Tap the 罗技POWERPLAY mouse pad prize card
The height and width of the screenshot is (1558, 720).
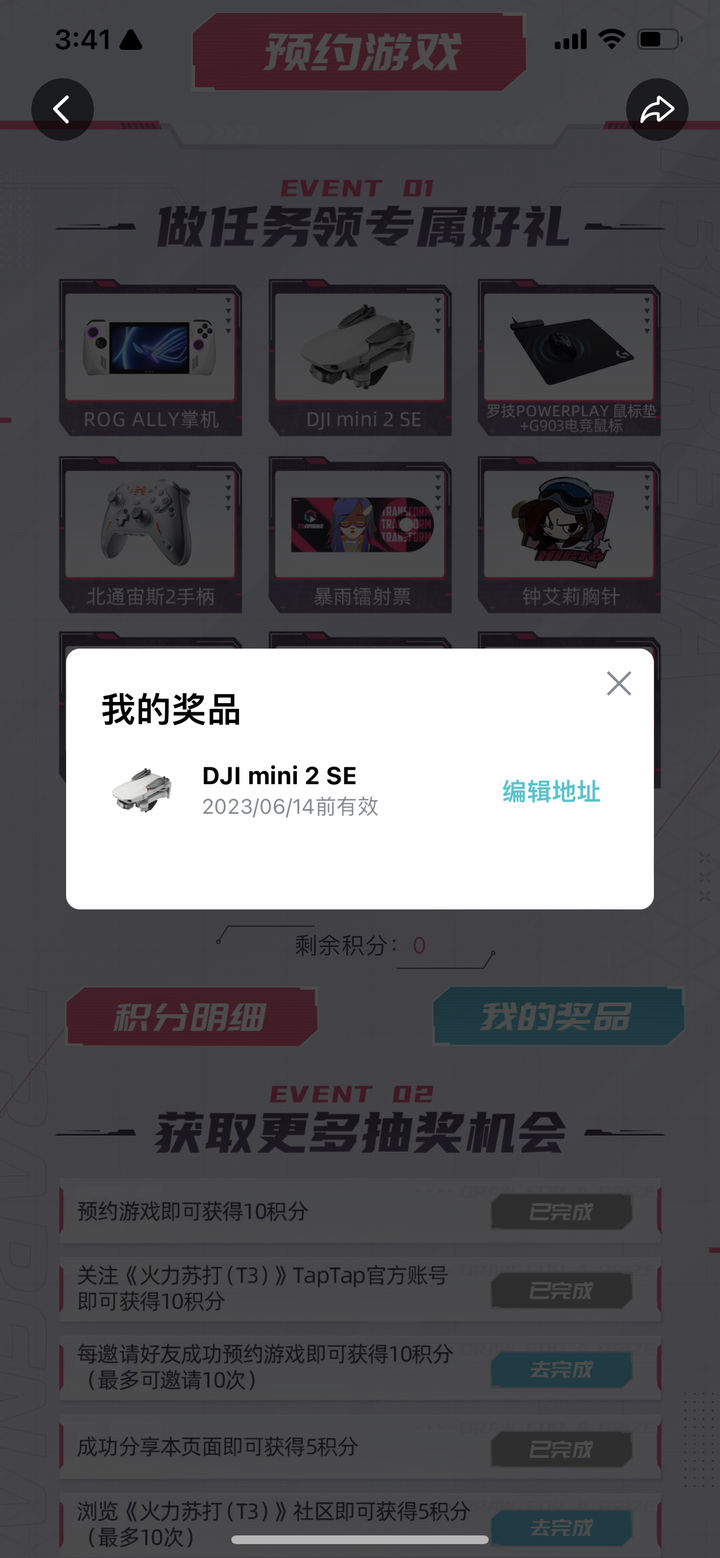click(568, 357)
